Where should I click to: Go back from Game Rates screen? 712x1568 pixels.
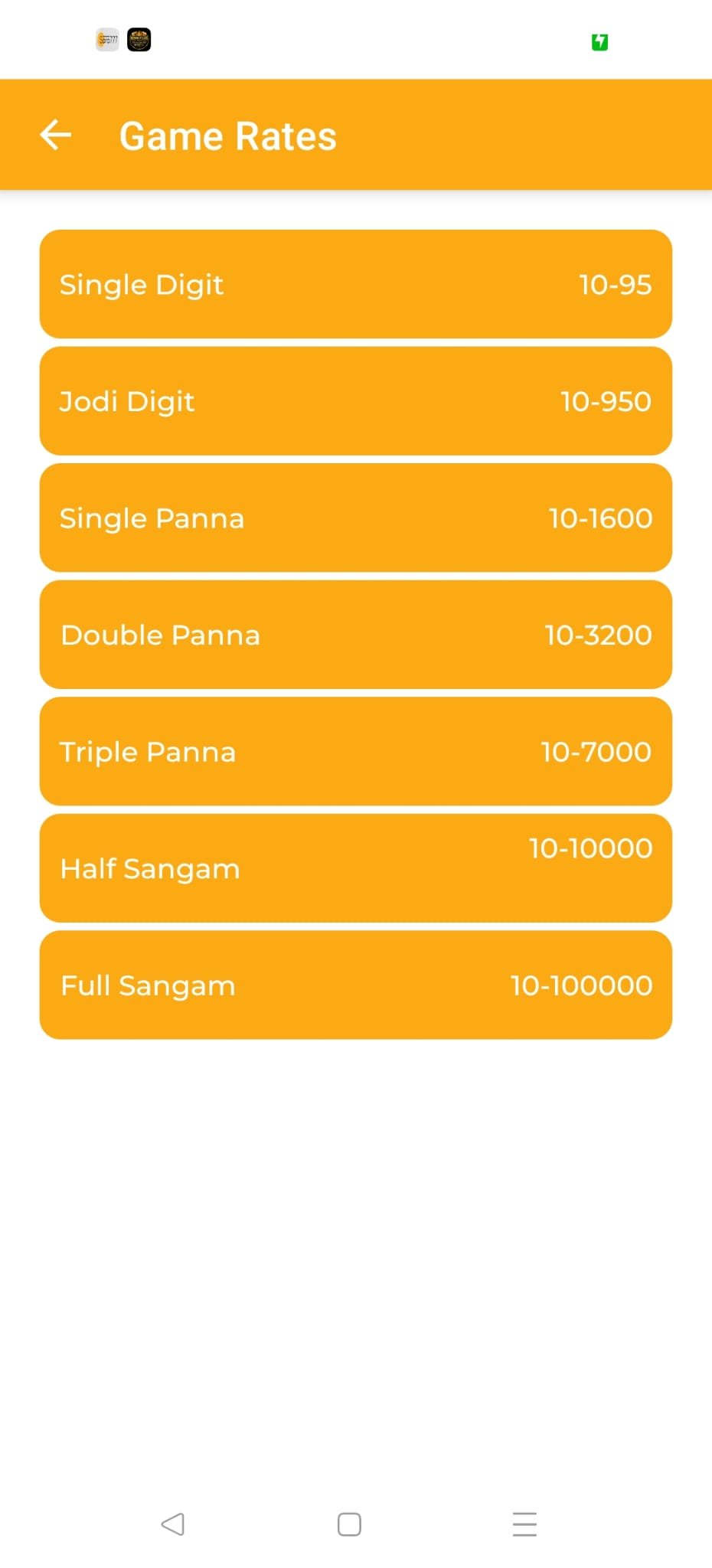click(x=55, y=136)
